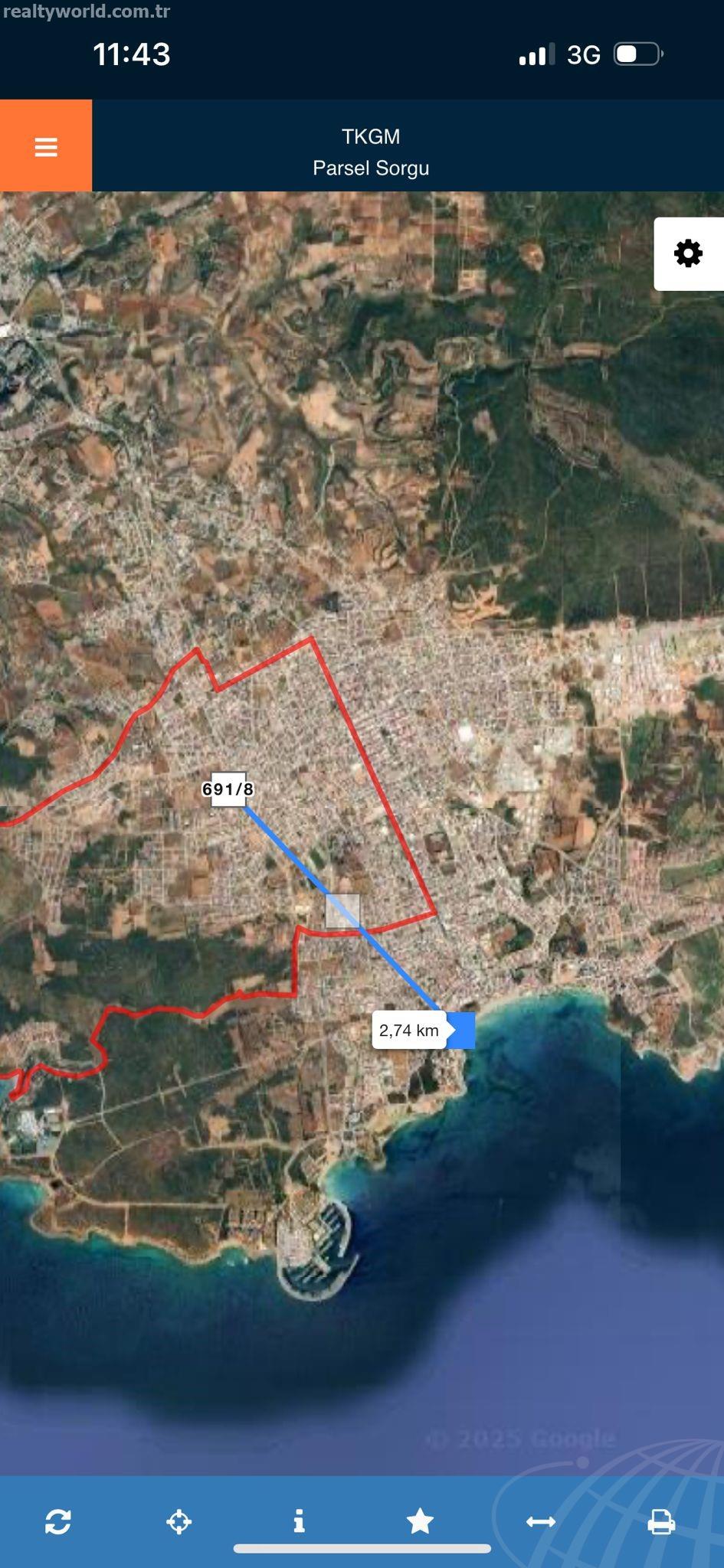
Task: Open the info icon in toolbar
Action: (300, 1521)
